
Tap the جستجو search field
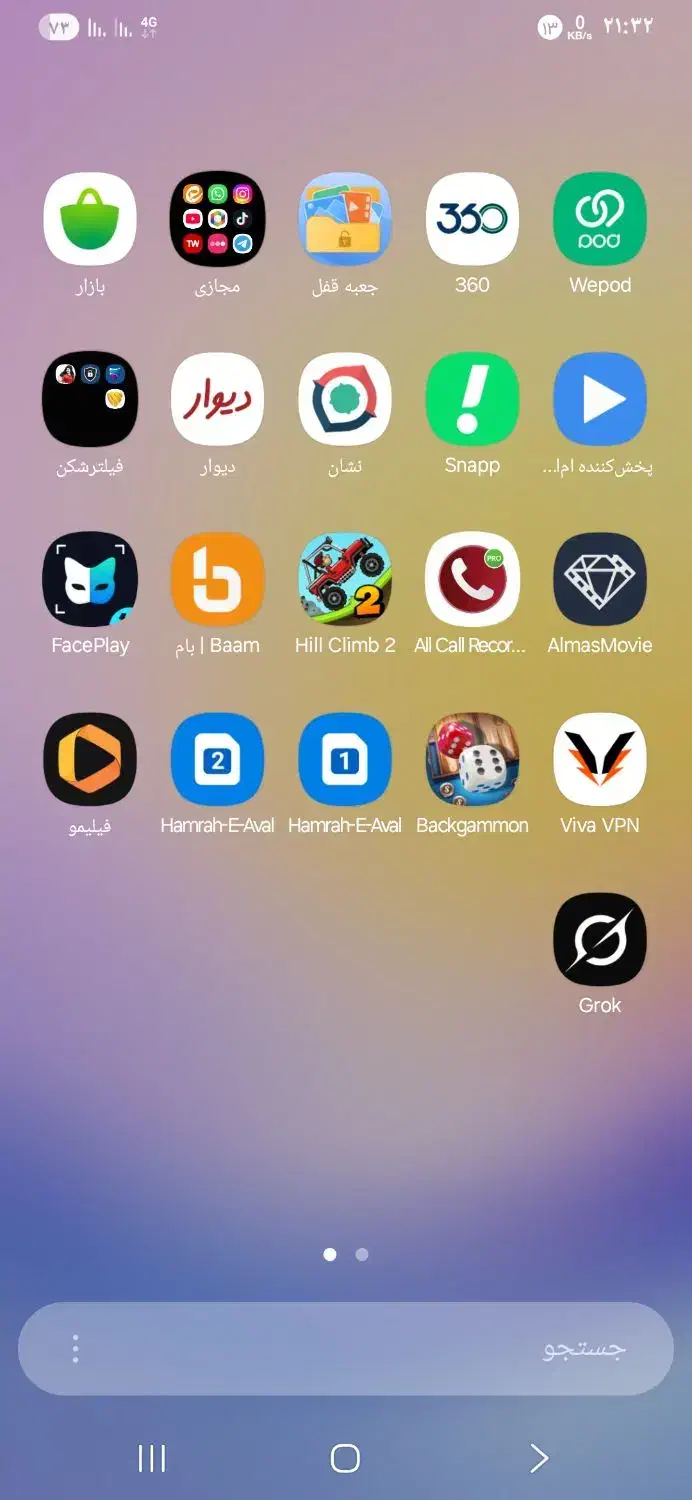(x=346, y=1349)
